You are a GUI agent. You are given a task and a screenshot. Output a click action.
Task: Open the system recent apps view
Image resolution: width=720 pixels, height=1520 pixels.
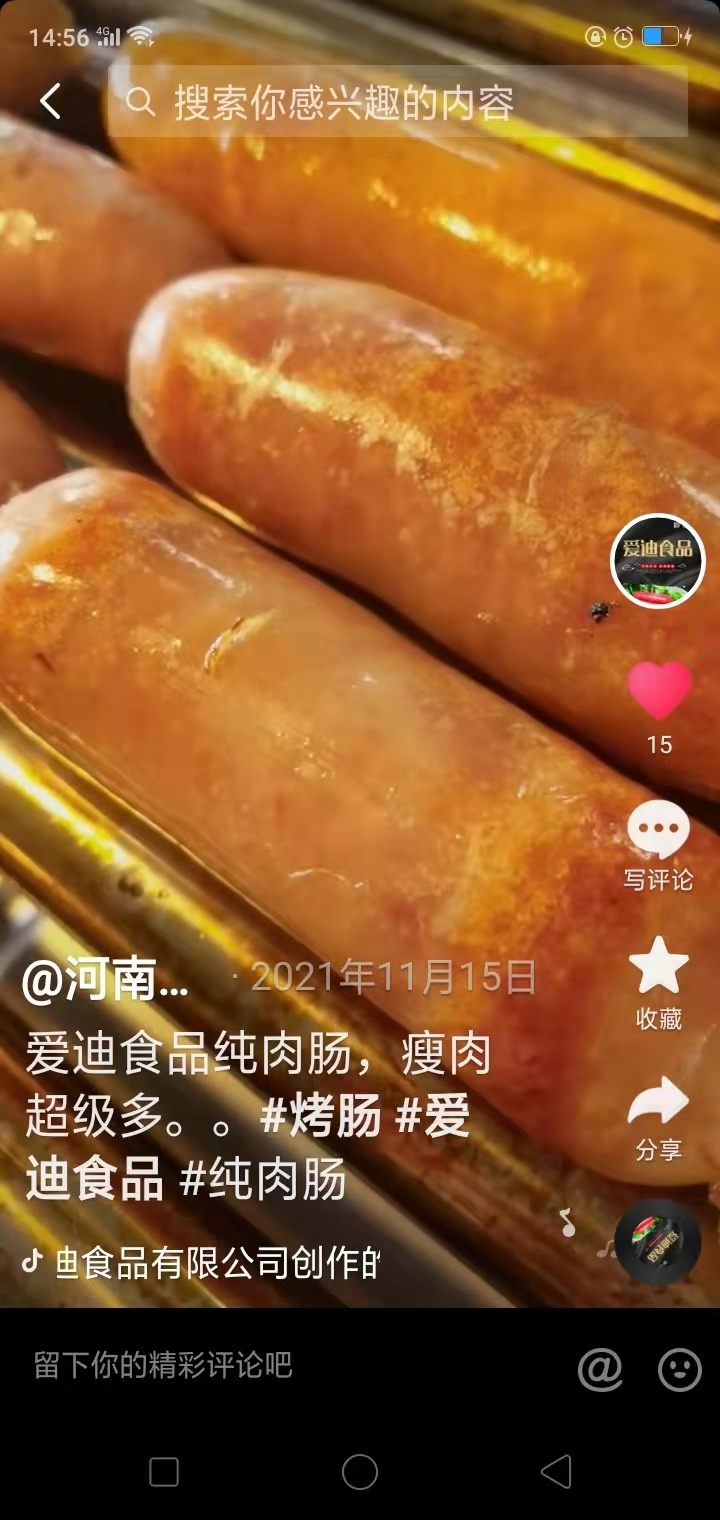[164, 1472]
